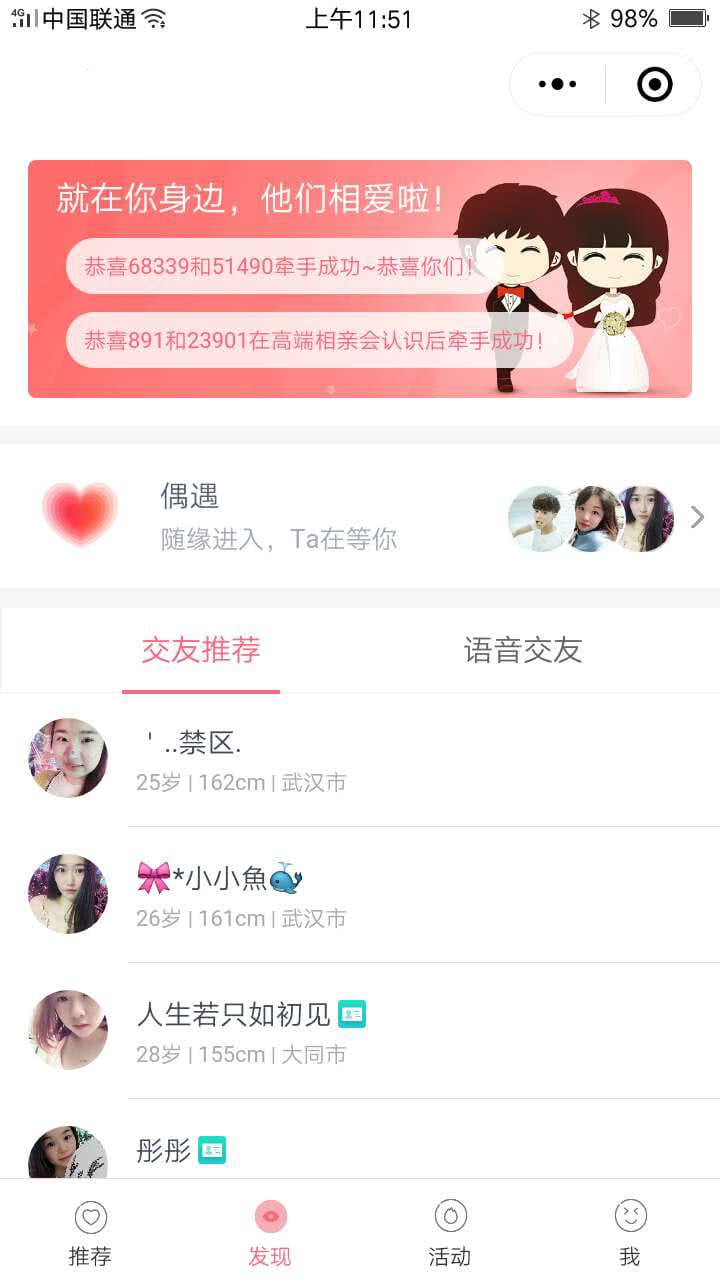Click the badge icon next to 彤彤

[212, 1150]
